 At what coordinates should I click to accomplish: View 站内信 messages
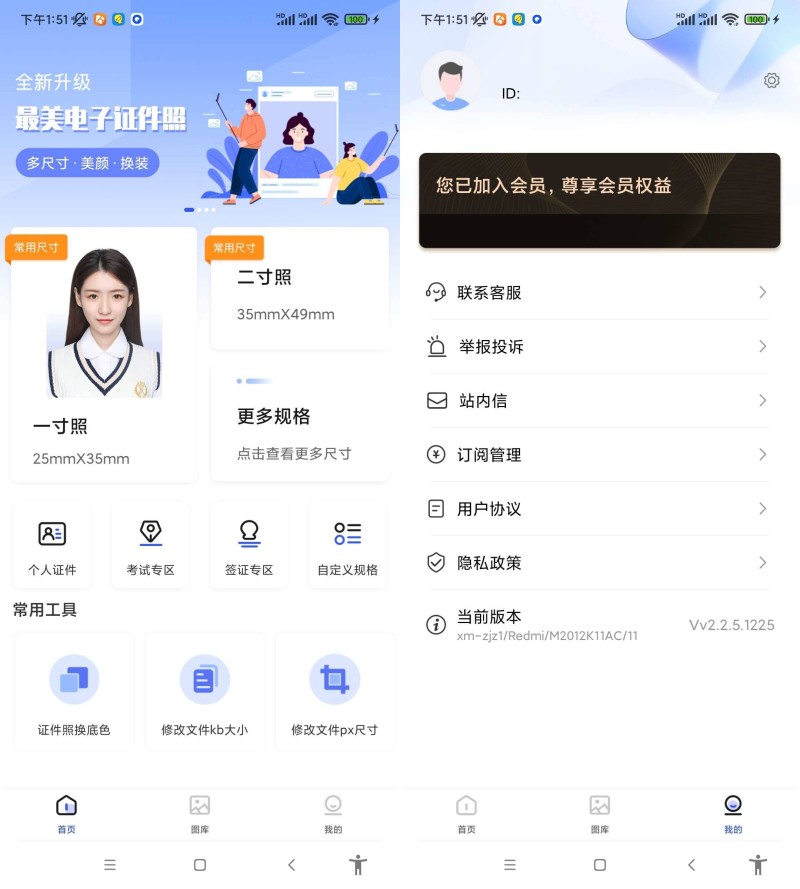pyautogui.click(x=598, y=401)
